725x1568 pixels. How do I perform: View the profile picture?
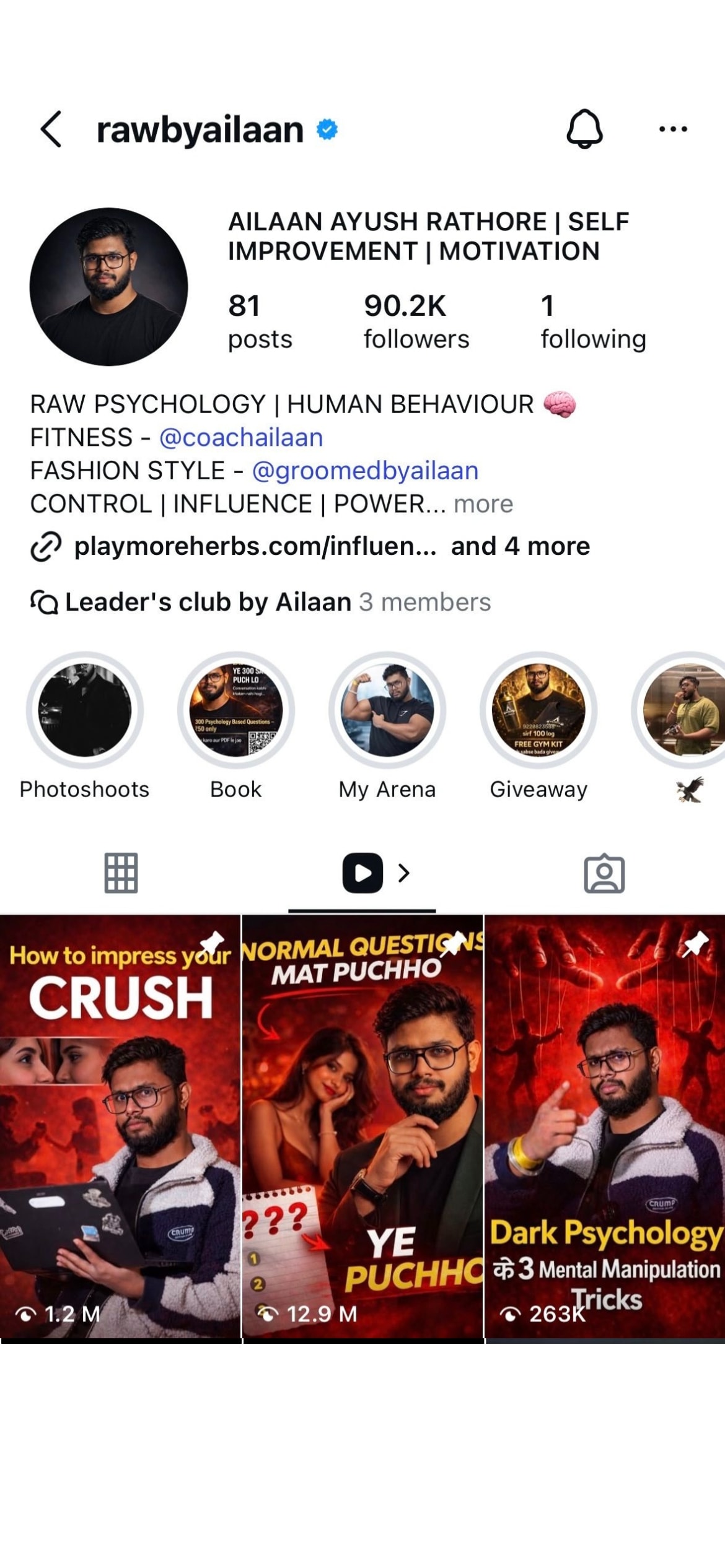tap(109, 287)
